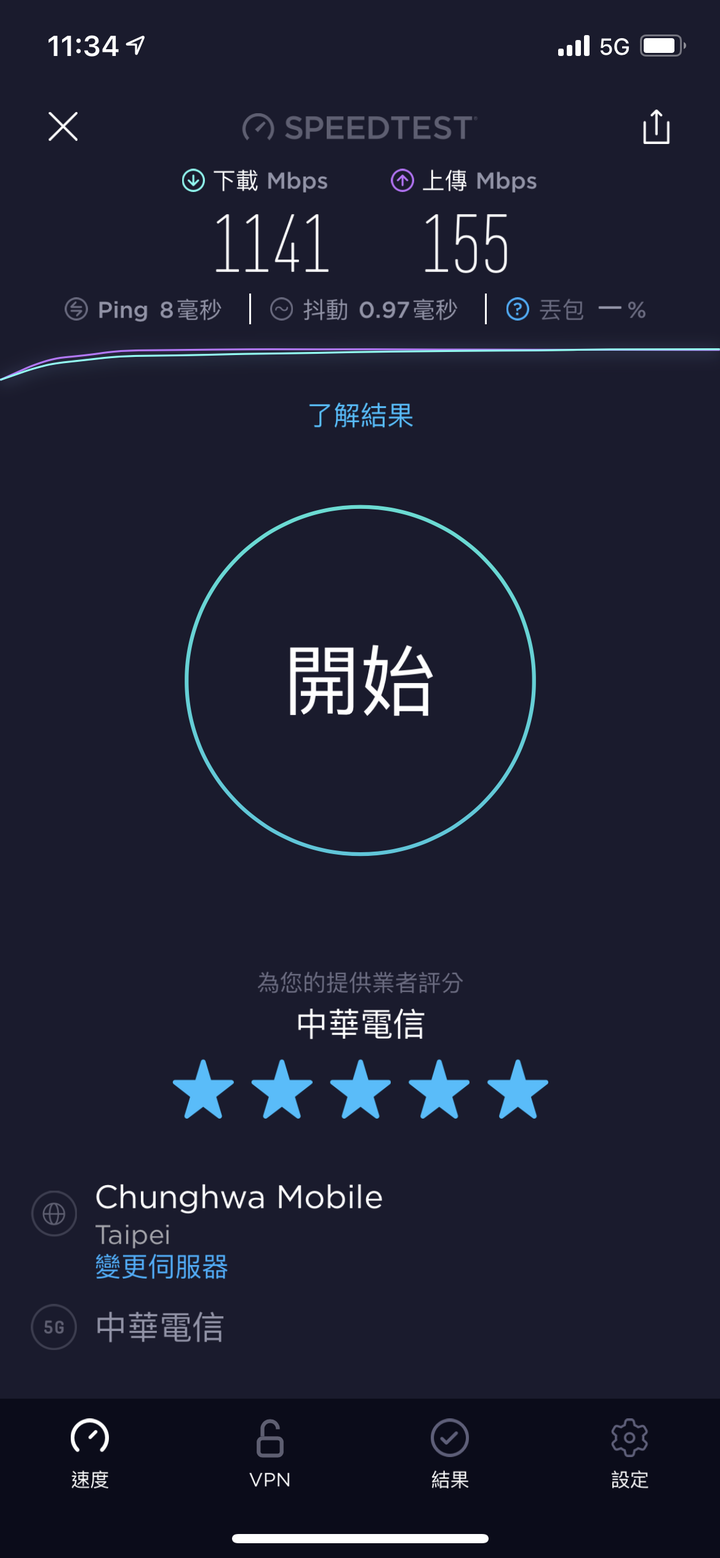Screen dimensions: 720x1558
Task: Open the packet loss help icon
Action: (517, 310)
